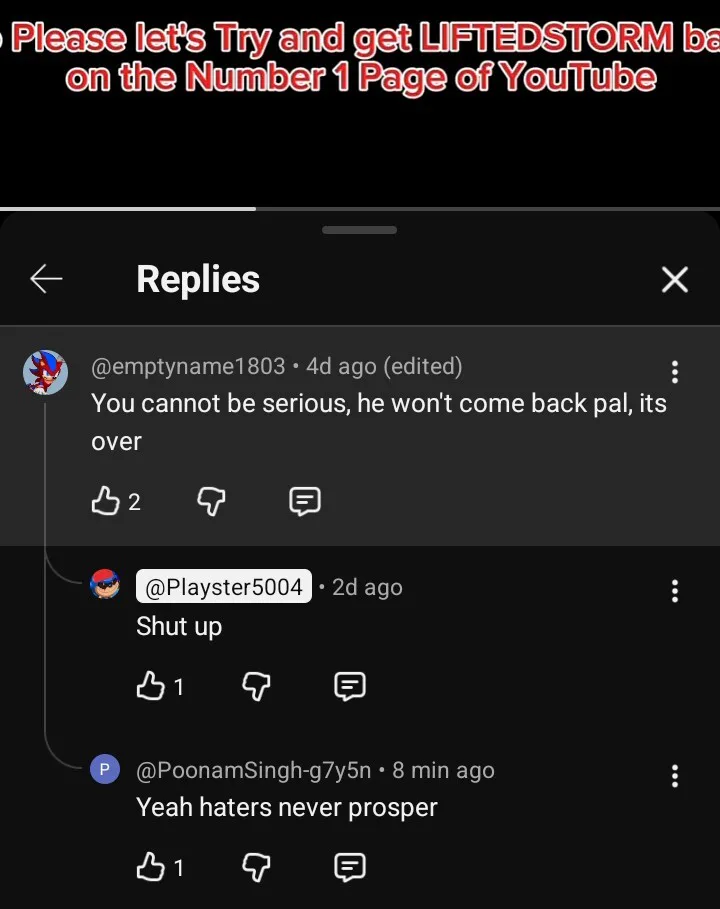Reply to the "Shut up" comment
The height and width of the screenshot is (909, 720).
348,686
